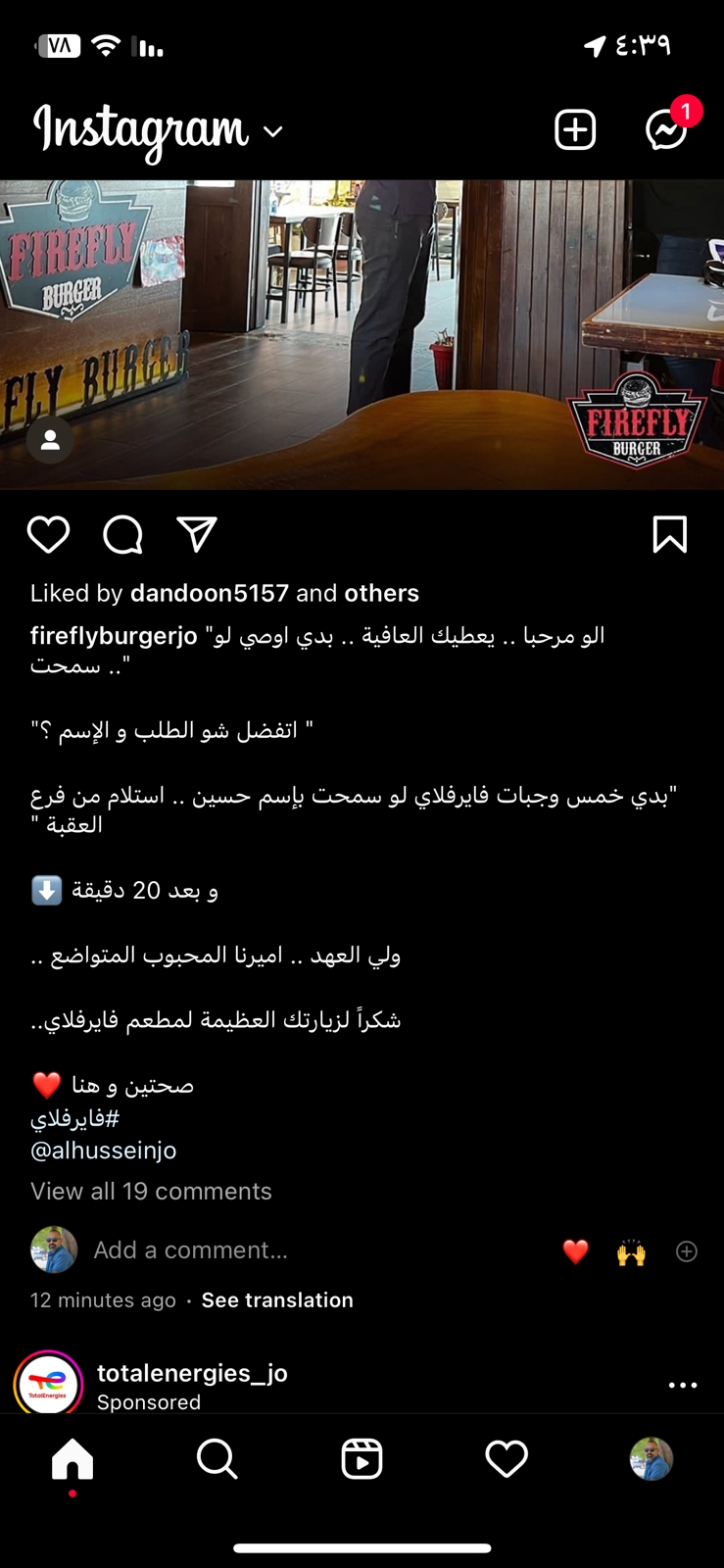
Task: Share the post via the paper plane icon
Action: point(197,535)
